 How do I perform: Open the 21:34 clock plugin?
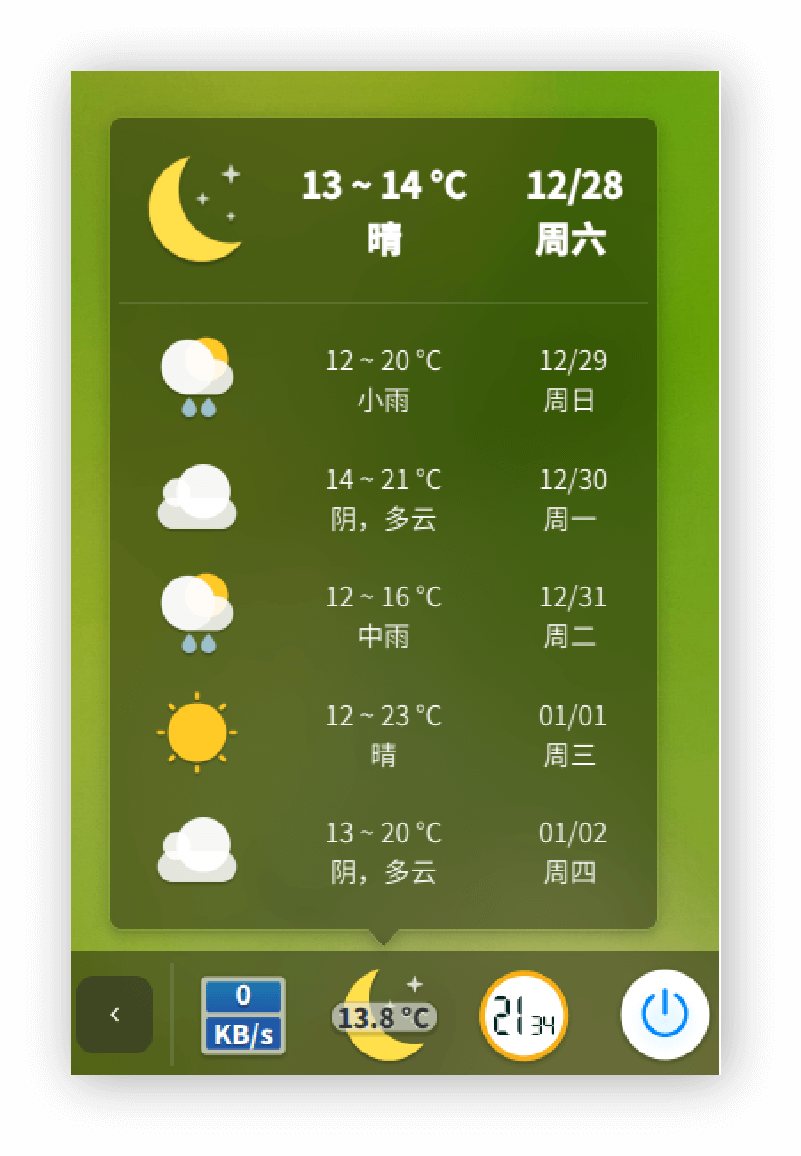(x=523, y=1015)
